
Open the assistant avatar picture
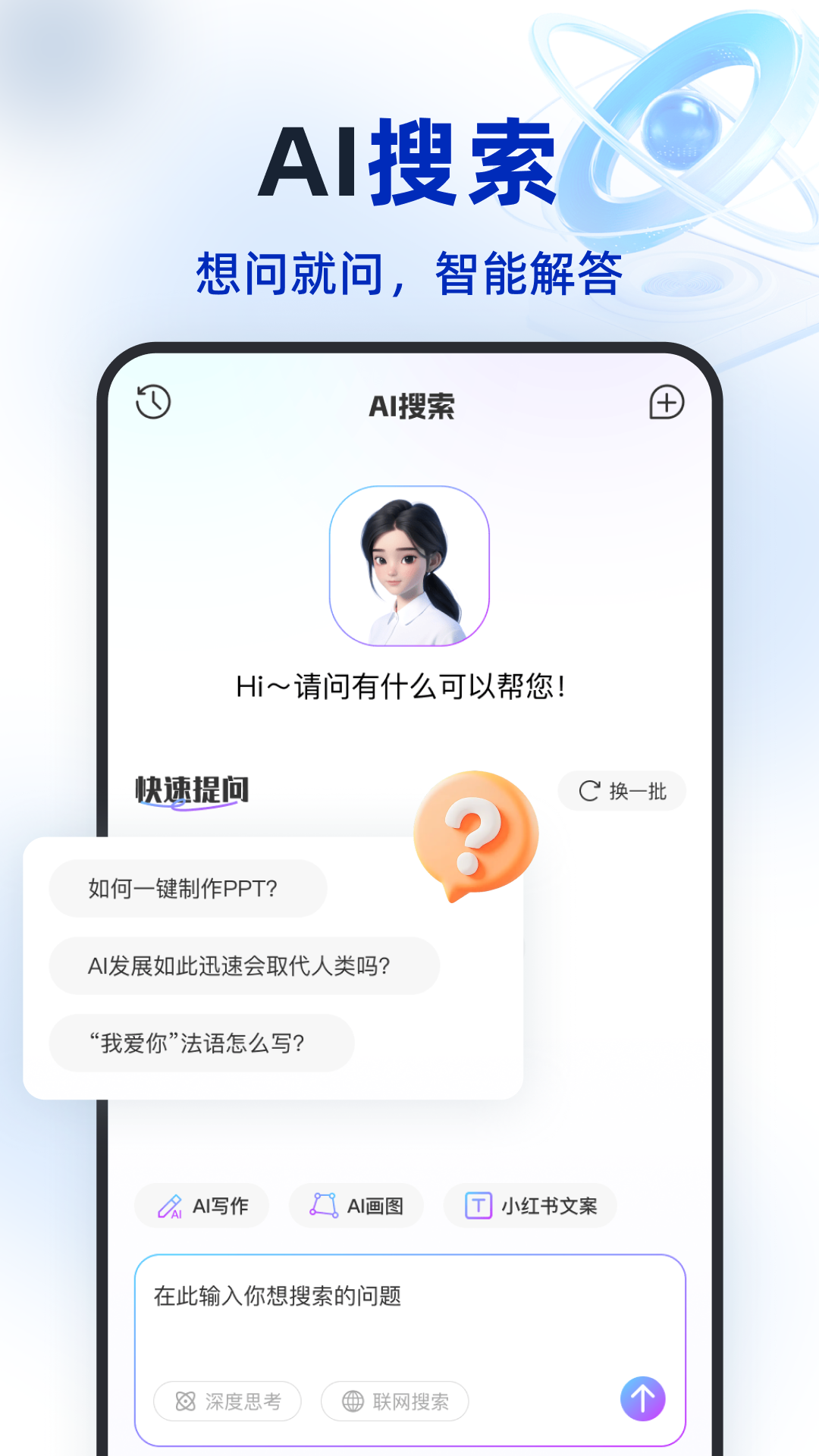(x=409, y=566)
